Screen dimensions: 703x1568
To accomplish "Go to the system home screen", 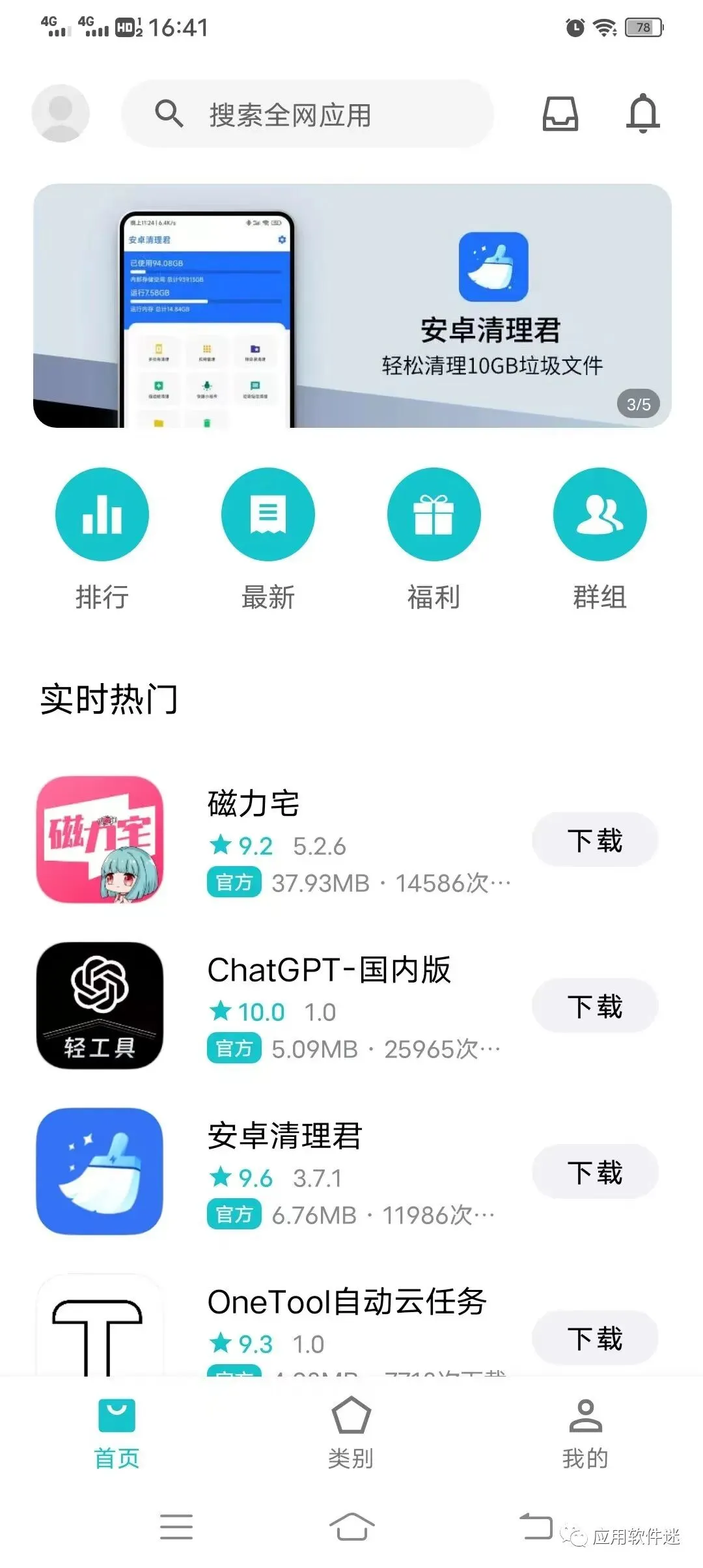I will pos(351,1526).
